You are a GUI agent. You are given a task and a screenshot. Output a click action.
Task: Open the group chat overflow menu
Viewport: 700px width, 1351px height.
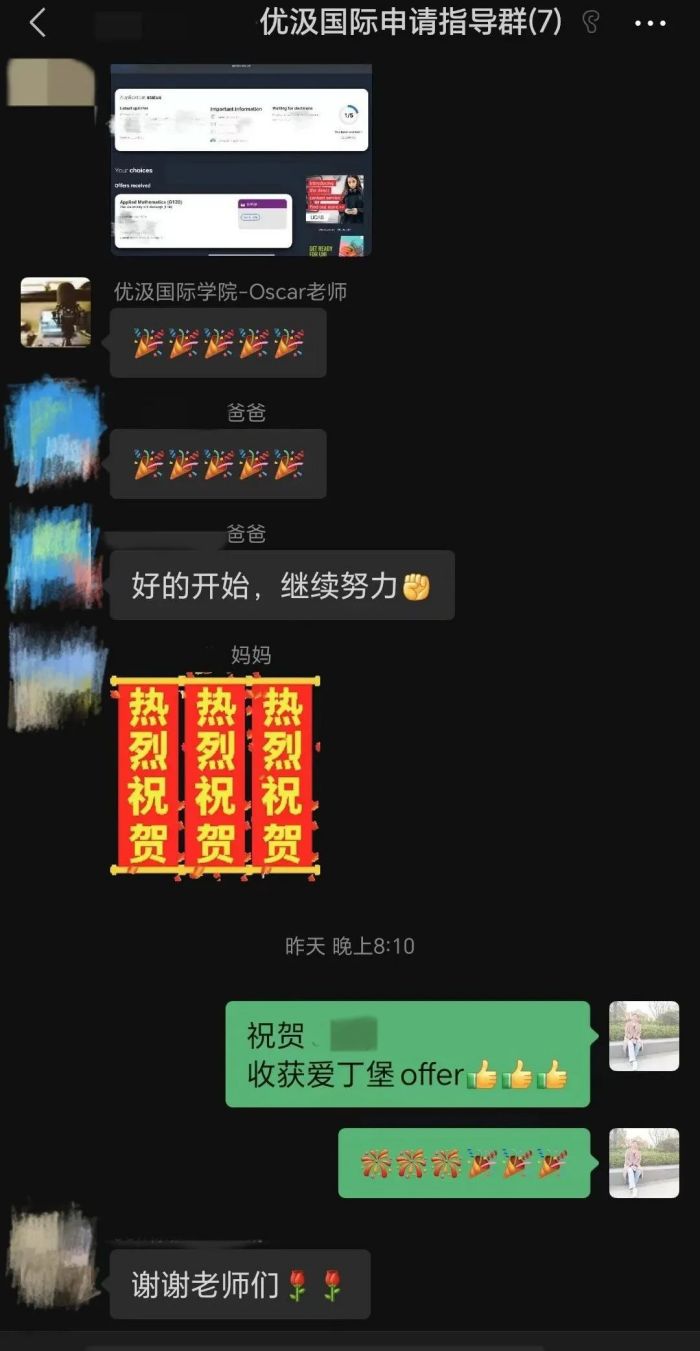[x=650, y=22]
